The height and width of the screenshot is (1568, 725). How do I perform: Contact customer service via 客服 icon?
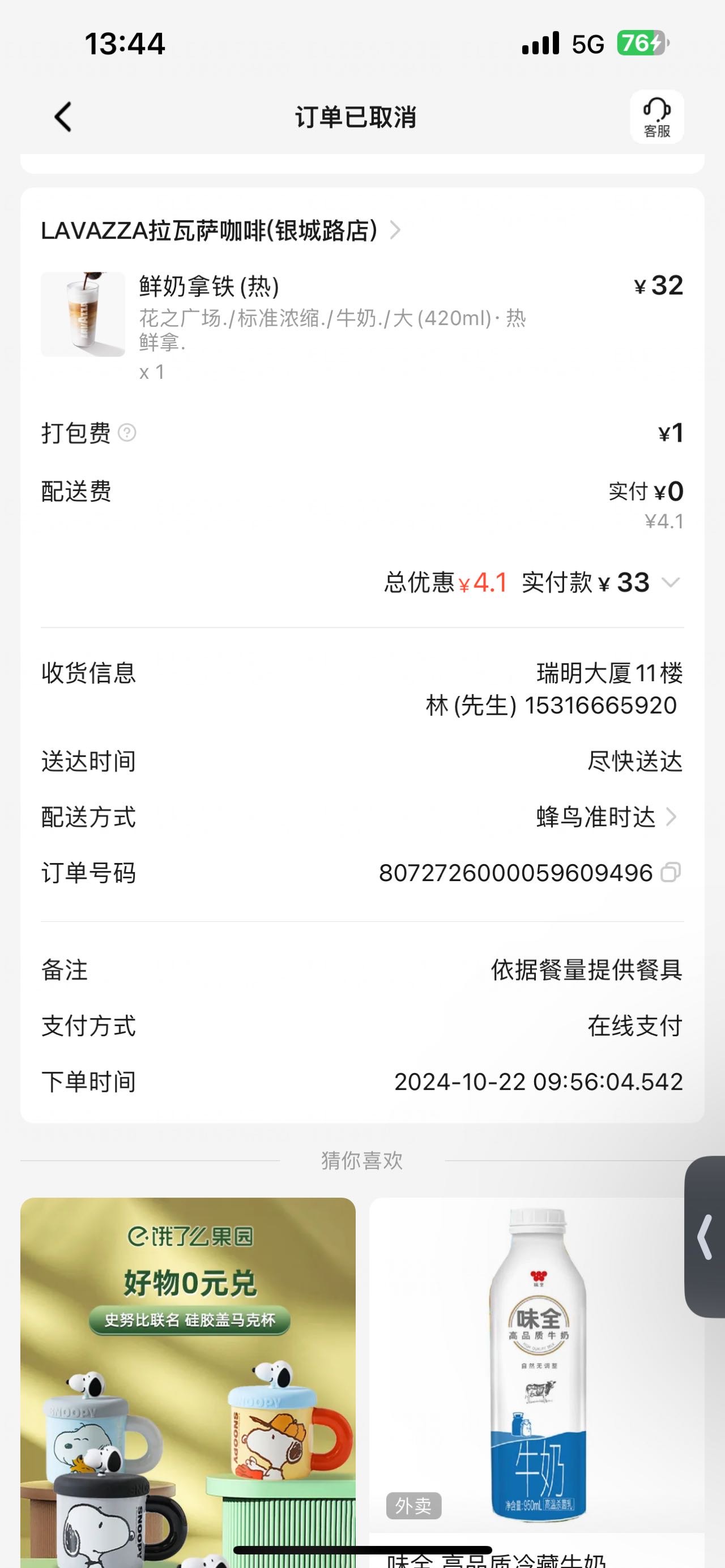[x=657, y=117]
